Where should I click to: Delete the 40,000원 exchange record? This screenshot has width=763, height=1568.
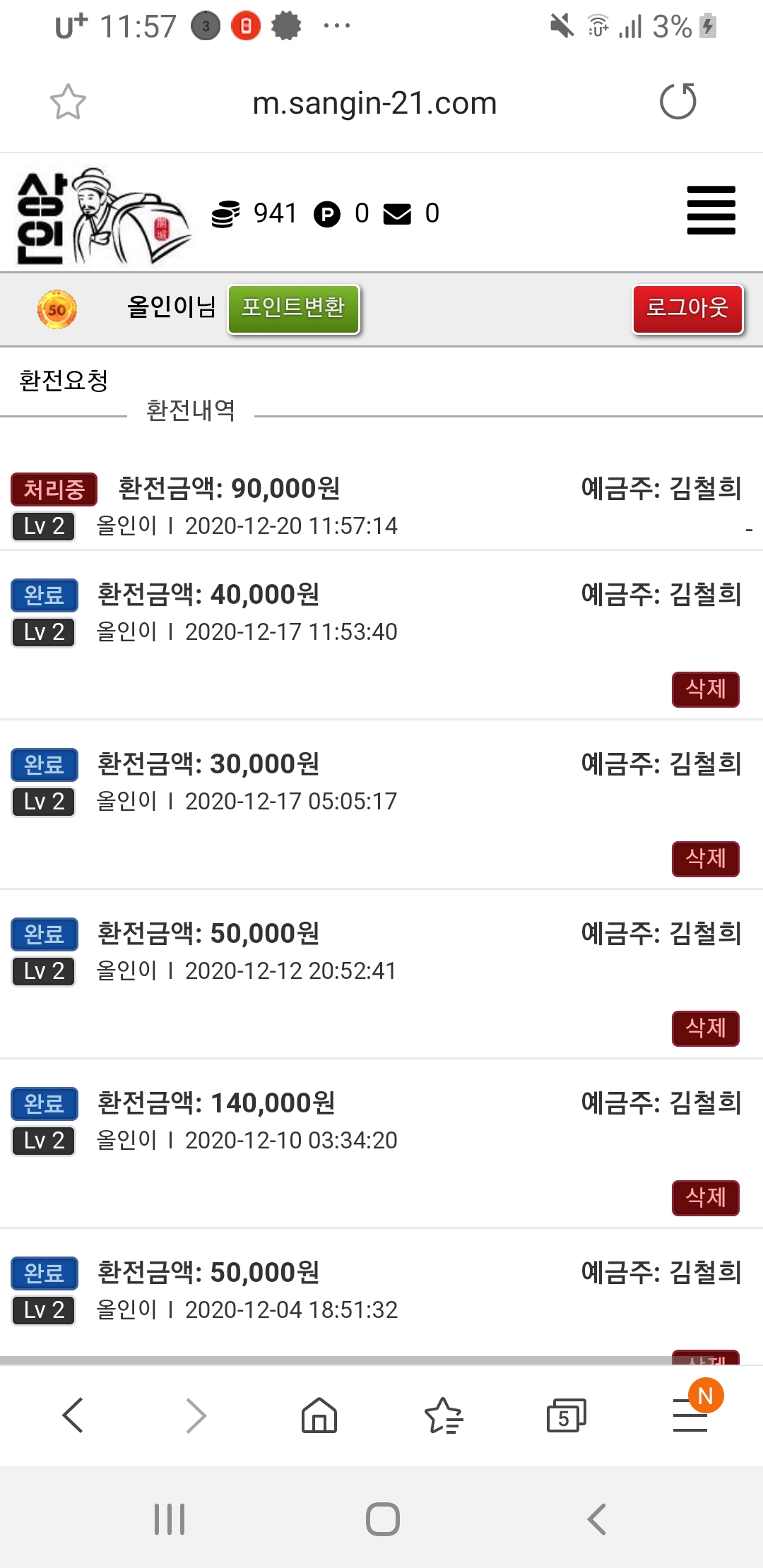(705, 689)
